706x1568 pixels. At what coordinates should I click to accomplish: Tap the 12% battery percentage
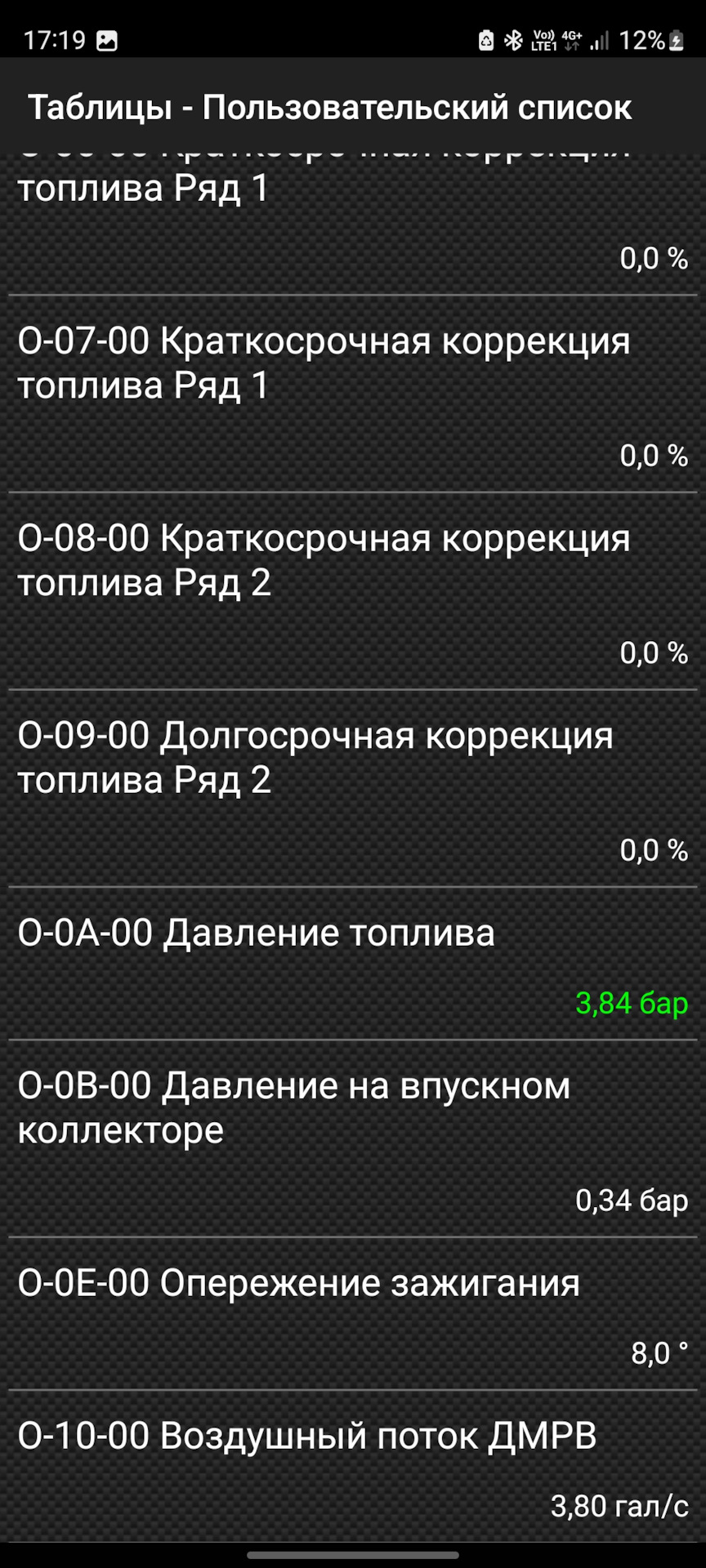coord(641,38)
